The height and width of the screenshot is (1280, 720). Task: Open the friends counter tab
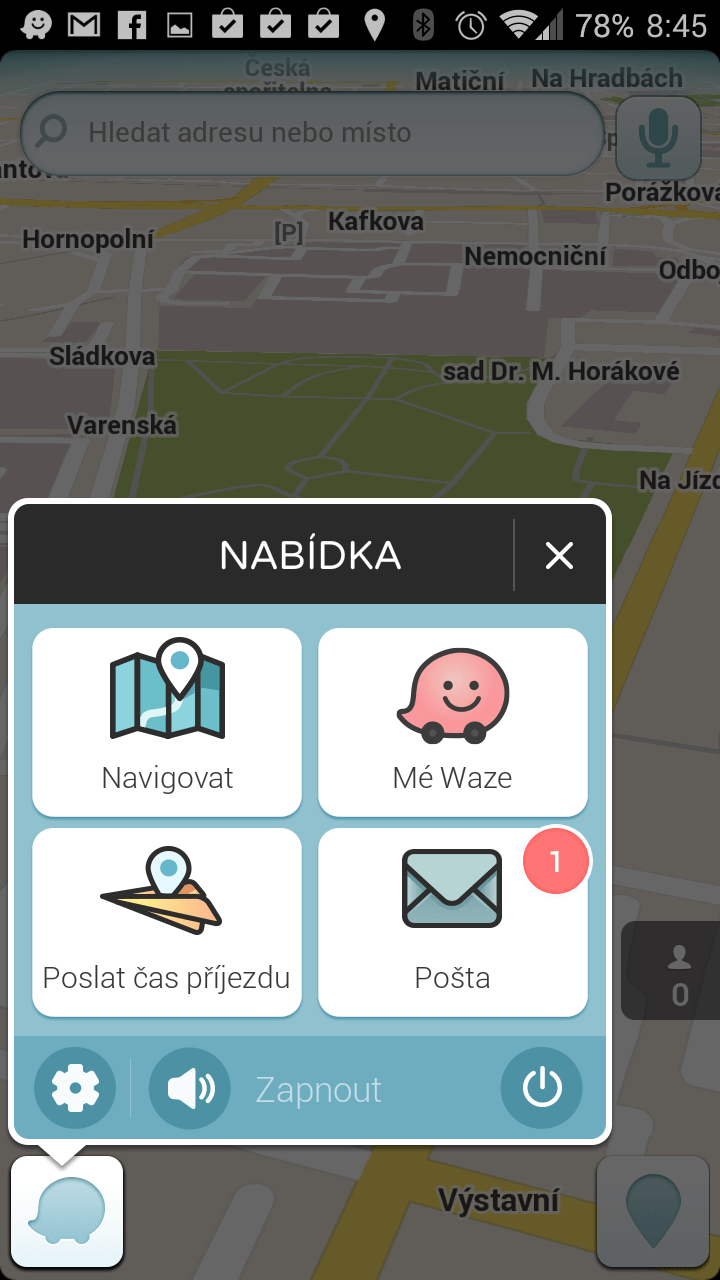(x=674, y=970)
